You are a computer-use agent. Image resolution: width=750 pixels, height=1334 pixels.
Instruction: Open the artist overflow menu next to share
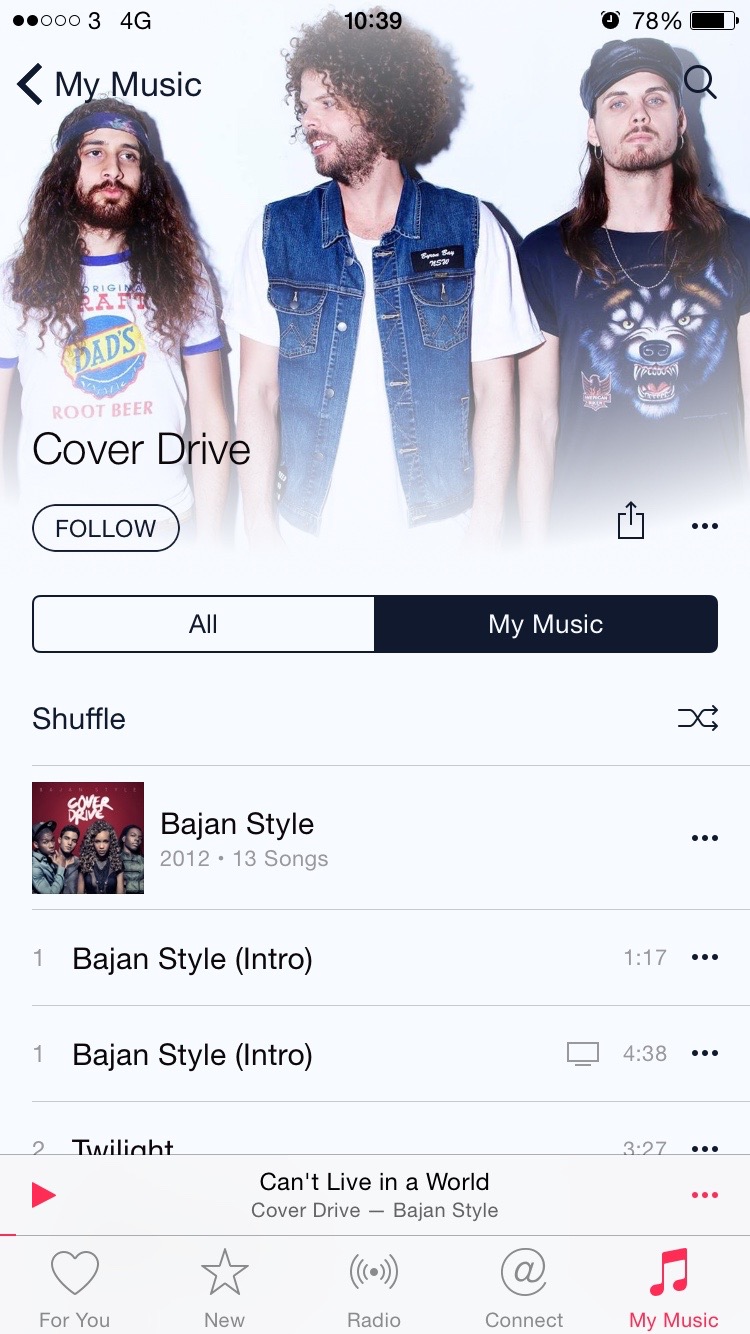704,526
